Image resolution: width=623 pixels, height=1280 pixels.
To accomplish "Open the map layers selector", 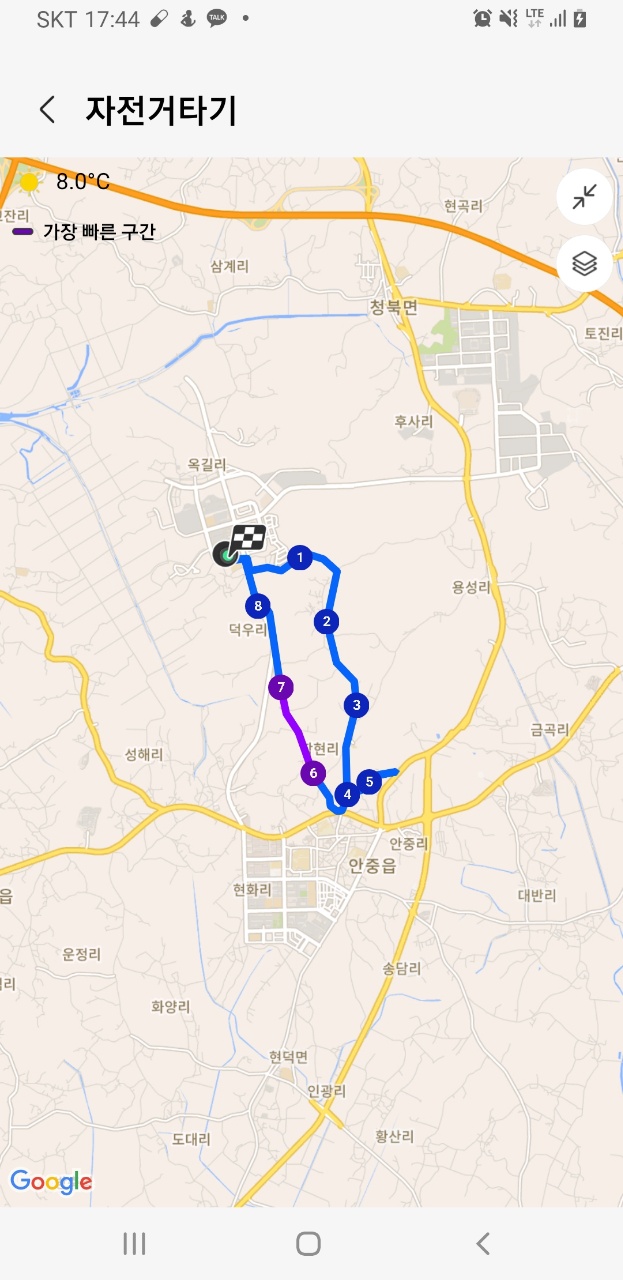I will (x=584, y=264).
